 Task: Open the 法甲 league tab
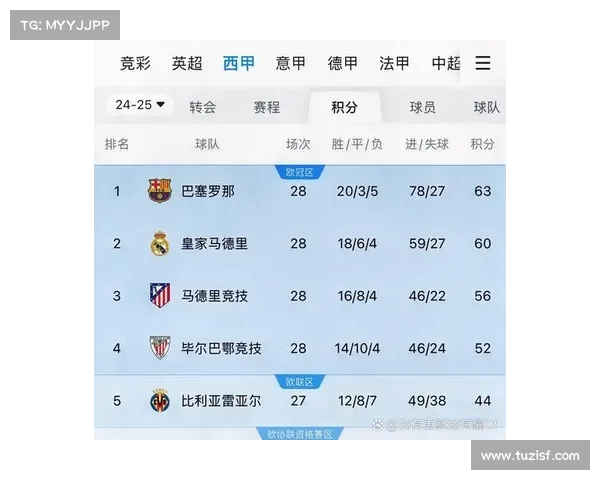pyautogui.click(x=394, y=63)
